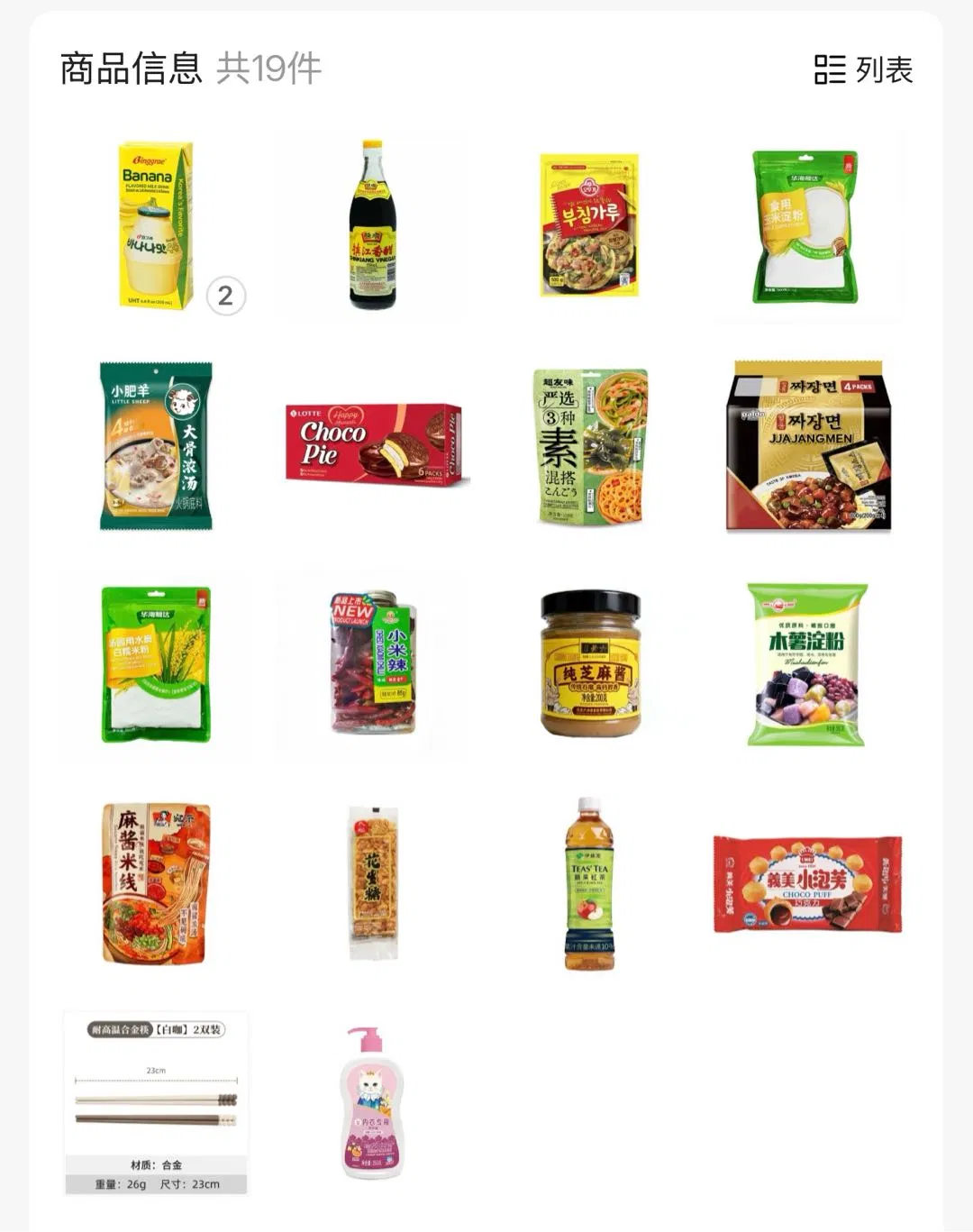Open the 花生糖 peanut candy item

pos(373,883)
